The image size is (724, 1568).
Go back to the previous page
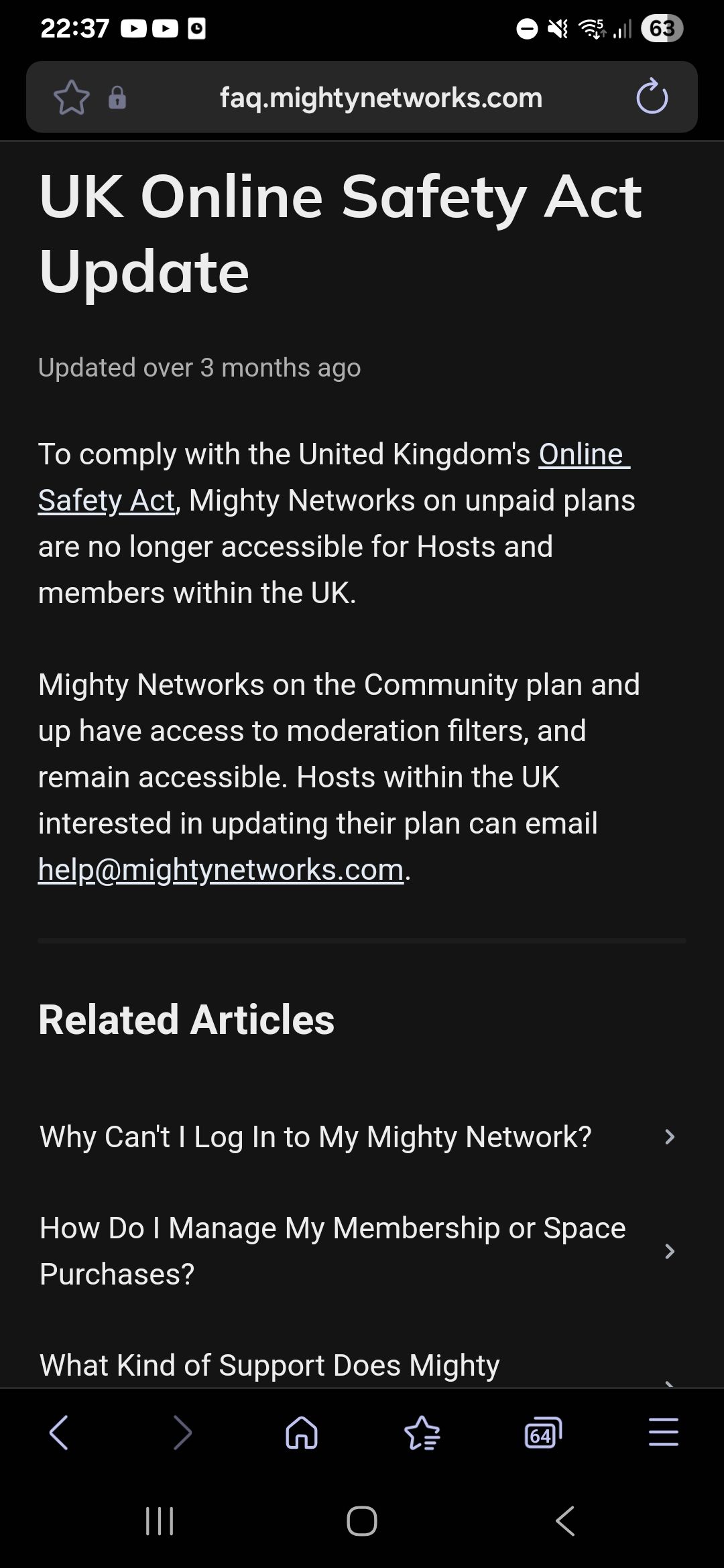pos(59,1433)
